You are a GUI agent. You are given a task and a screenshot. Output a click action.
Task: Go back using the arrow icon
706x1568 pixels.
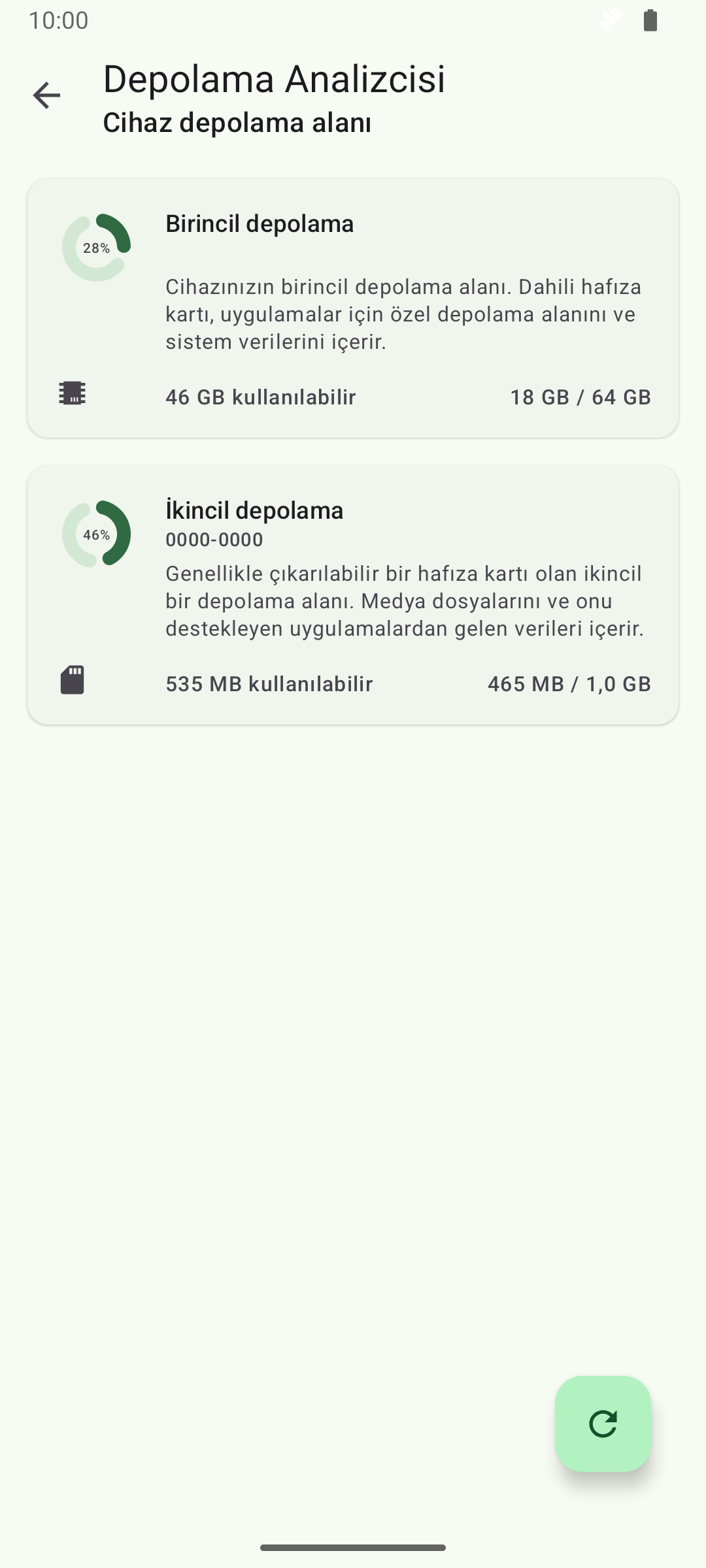(x=46, y=95)
